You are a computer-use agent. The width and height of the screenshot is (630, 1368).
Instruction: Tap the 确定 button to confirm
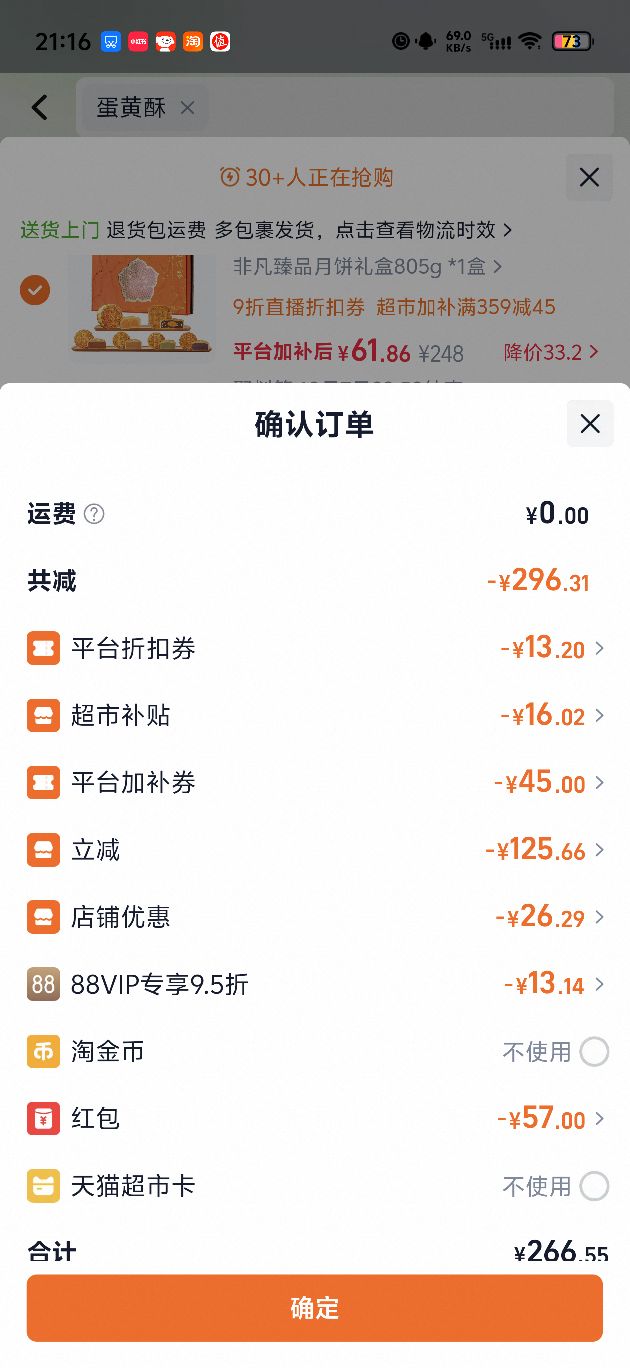point(315,1308)
